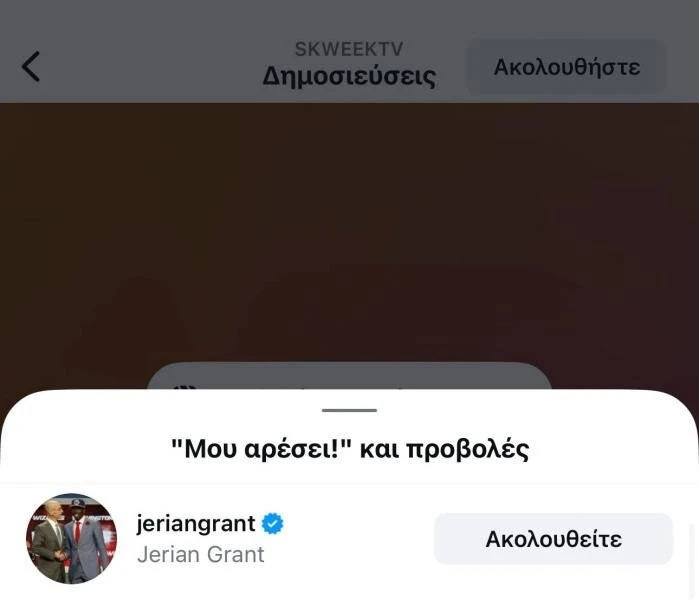Go back using the arrow icon
Screen dimensions: 699x600
[32, 67]
